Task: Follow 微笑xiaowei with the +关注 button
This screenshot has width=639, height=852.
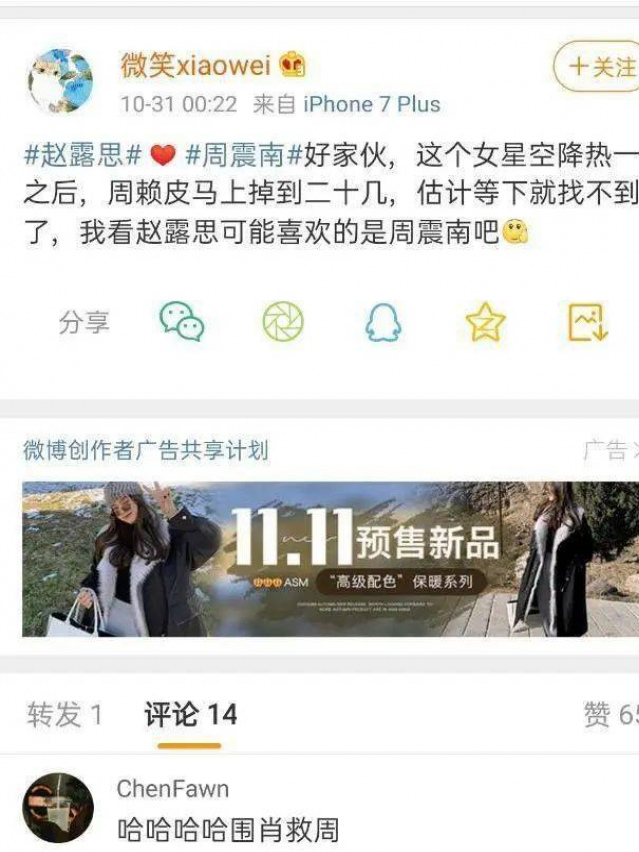Action: tap(598, 67)
